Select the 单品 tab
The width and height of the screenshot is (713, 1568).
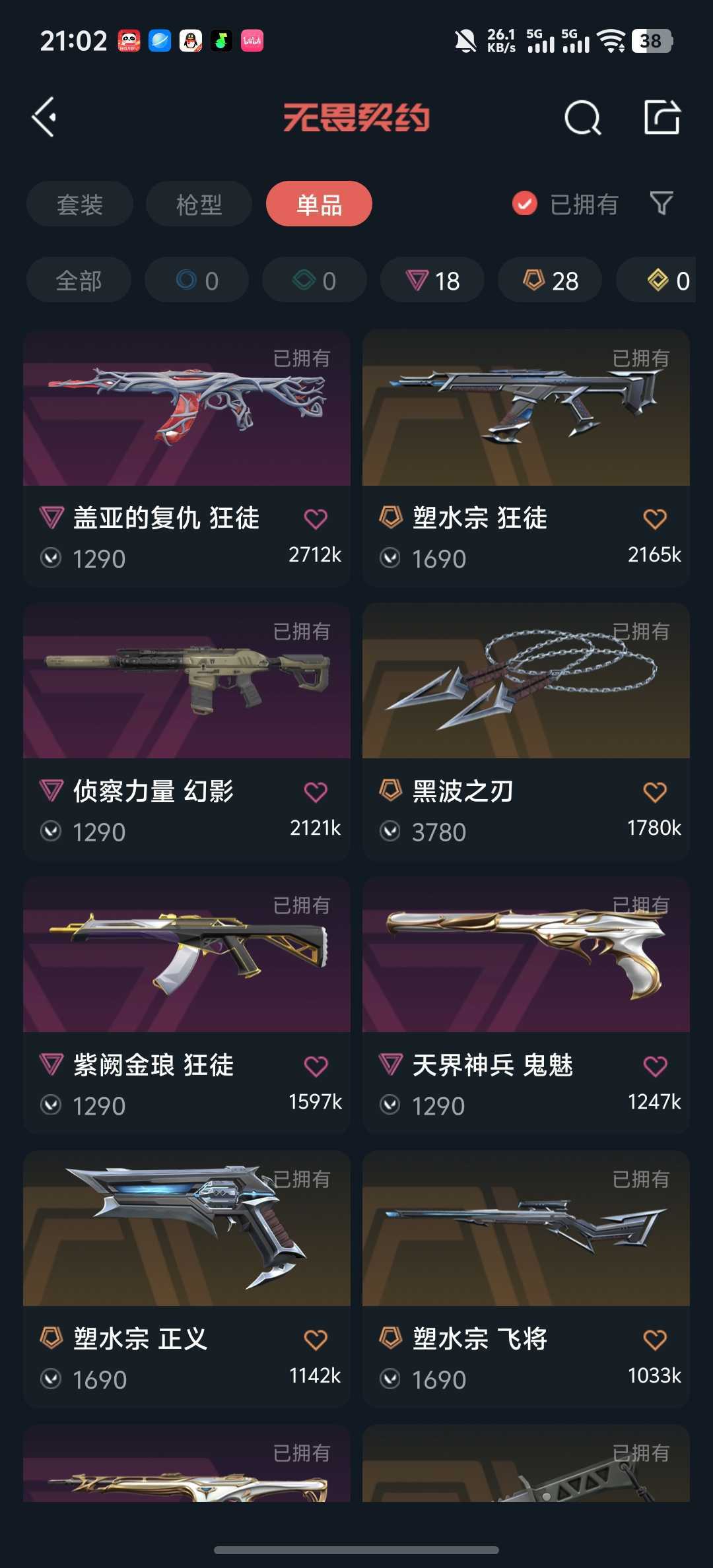pyautogui.click(x=319, y=204)
